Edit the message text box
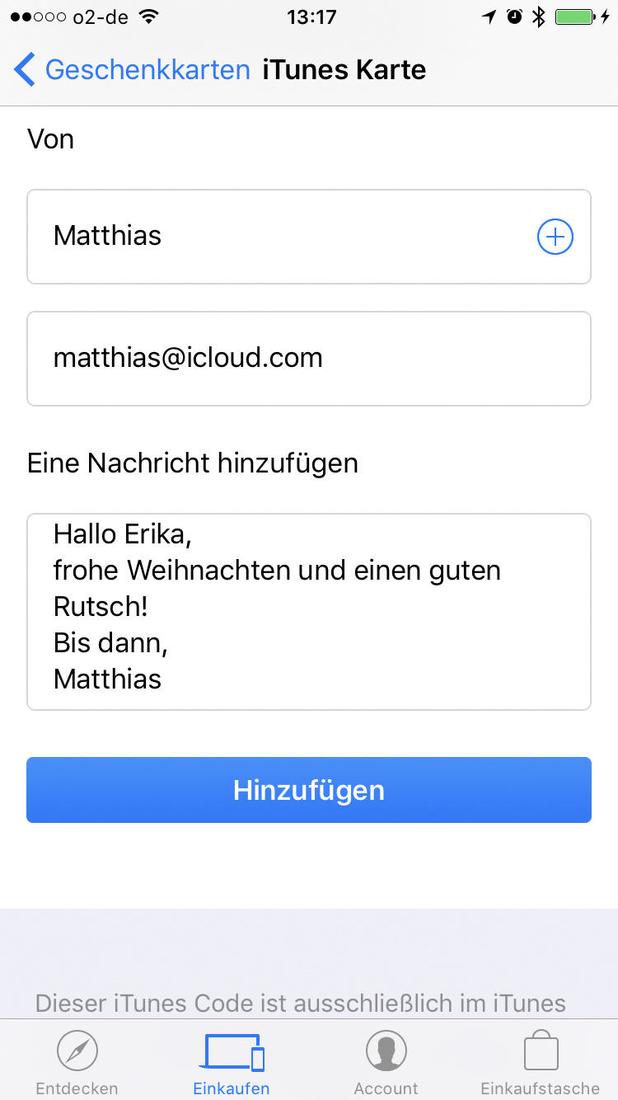Viewport: 618px width, 1100px height. pos(309,612)
